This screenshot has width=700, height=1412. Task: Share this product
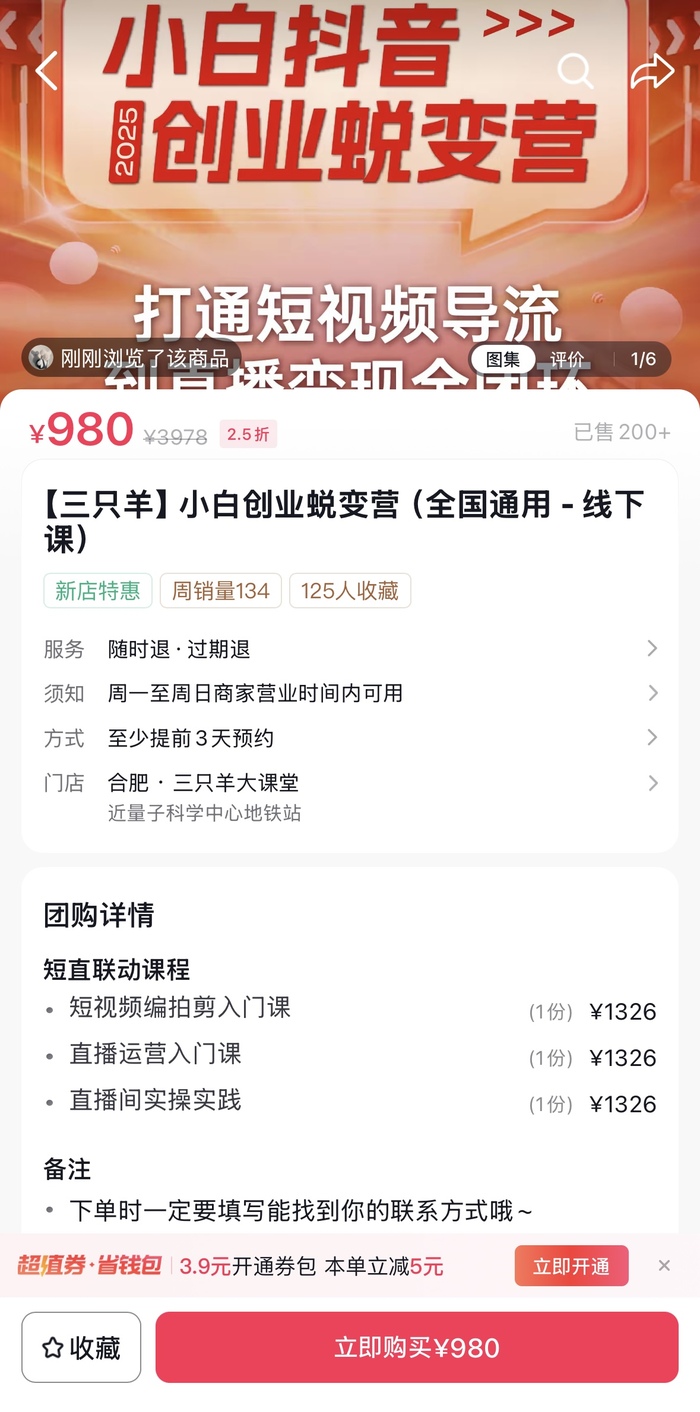point(652,71)
